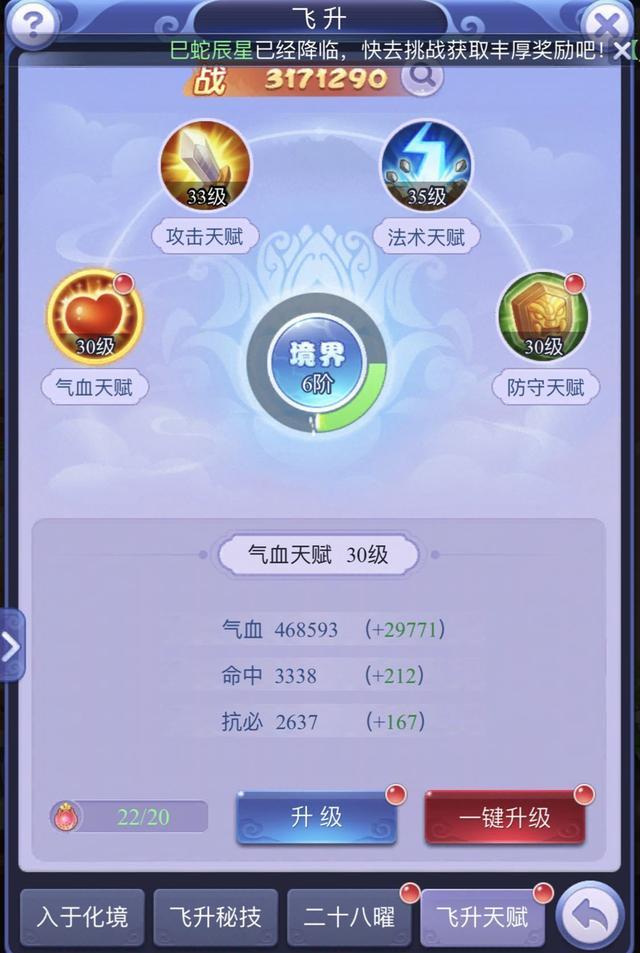Tap the magnifier beside combat power

(x=421, y=75)
